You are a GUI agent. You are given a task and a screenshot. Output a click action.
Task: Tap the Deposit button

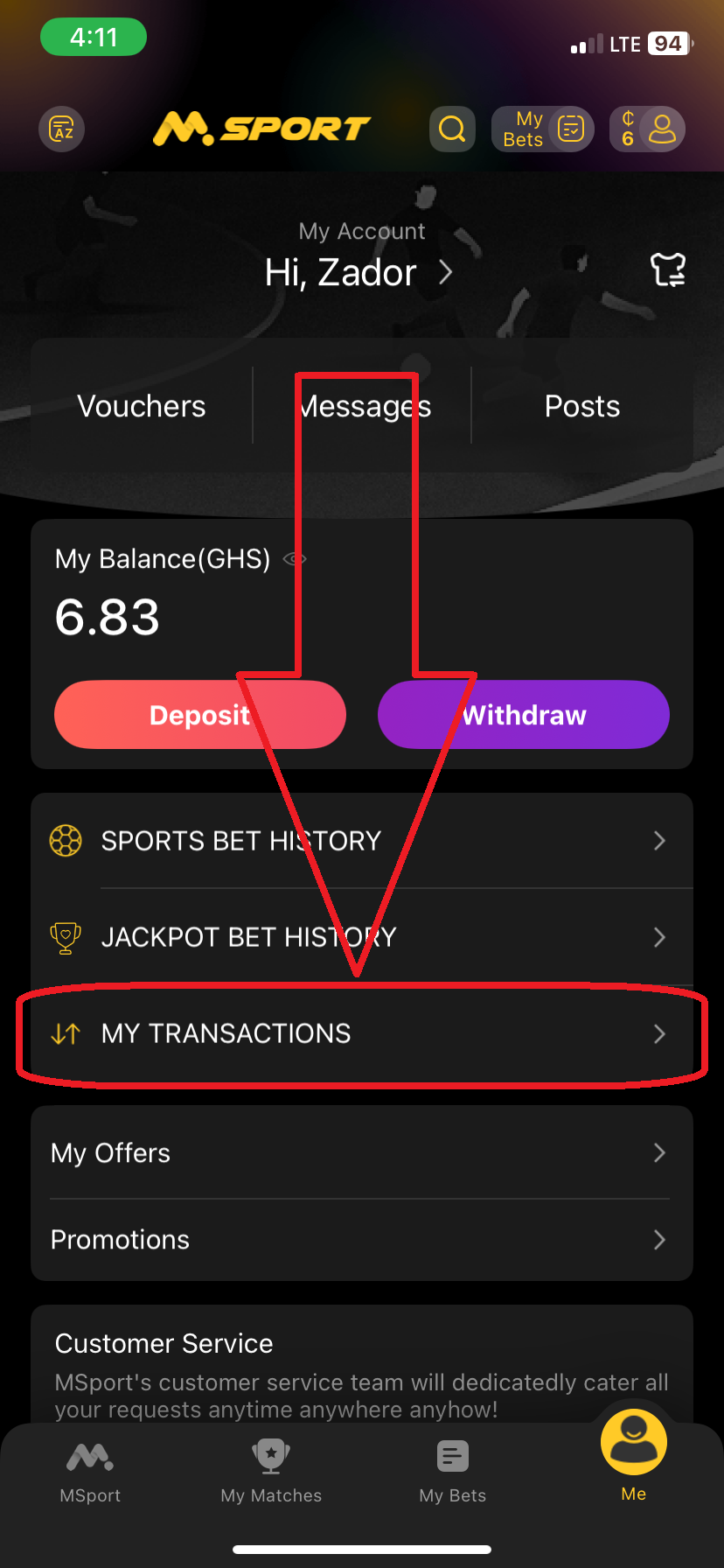pos(200,715)
